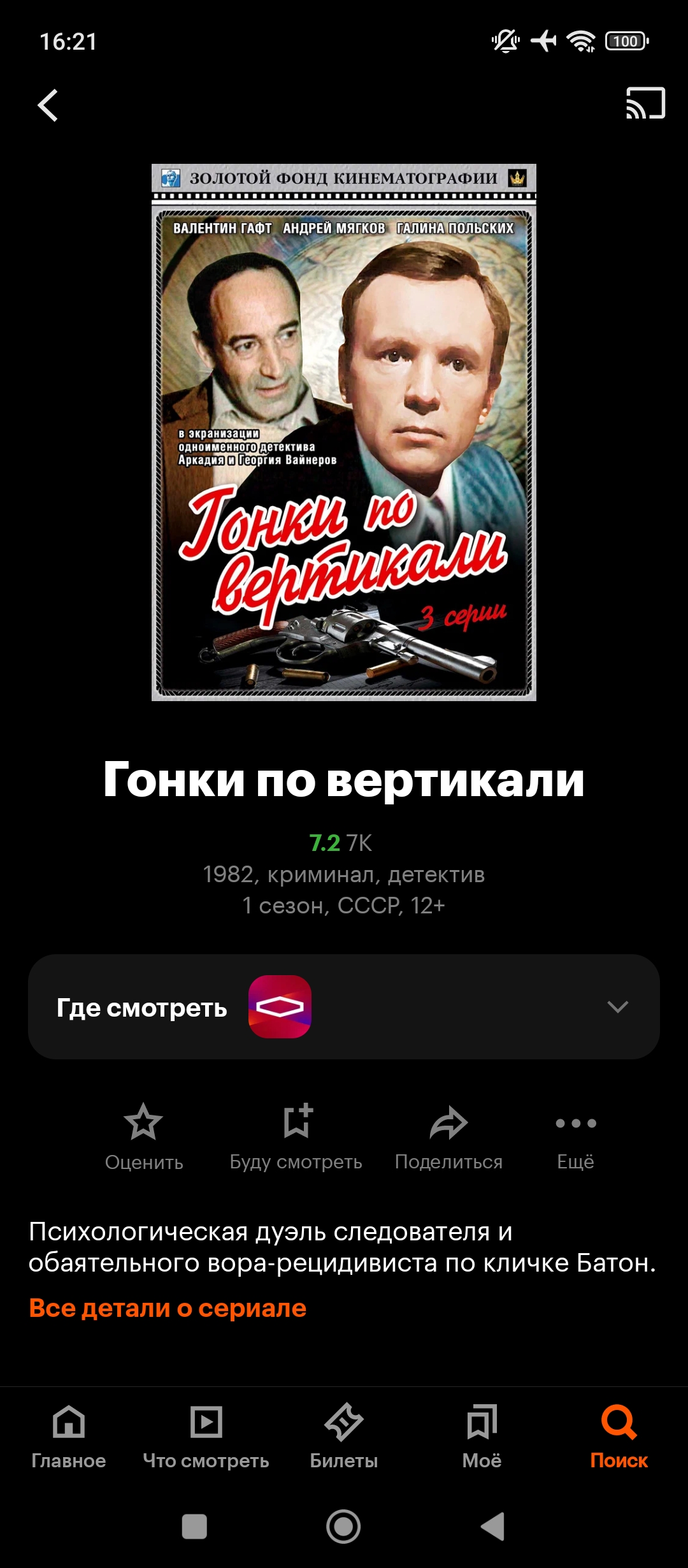
Task: Switch to the Главное tab
Action: pyautogui.click(x=69, y=1434)
